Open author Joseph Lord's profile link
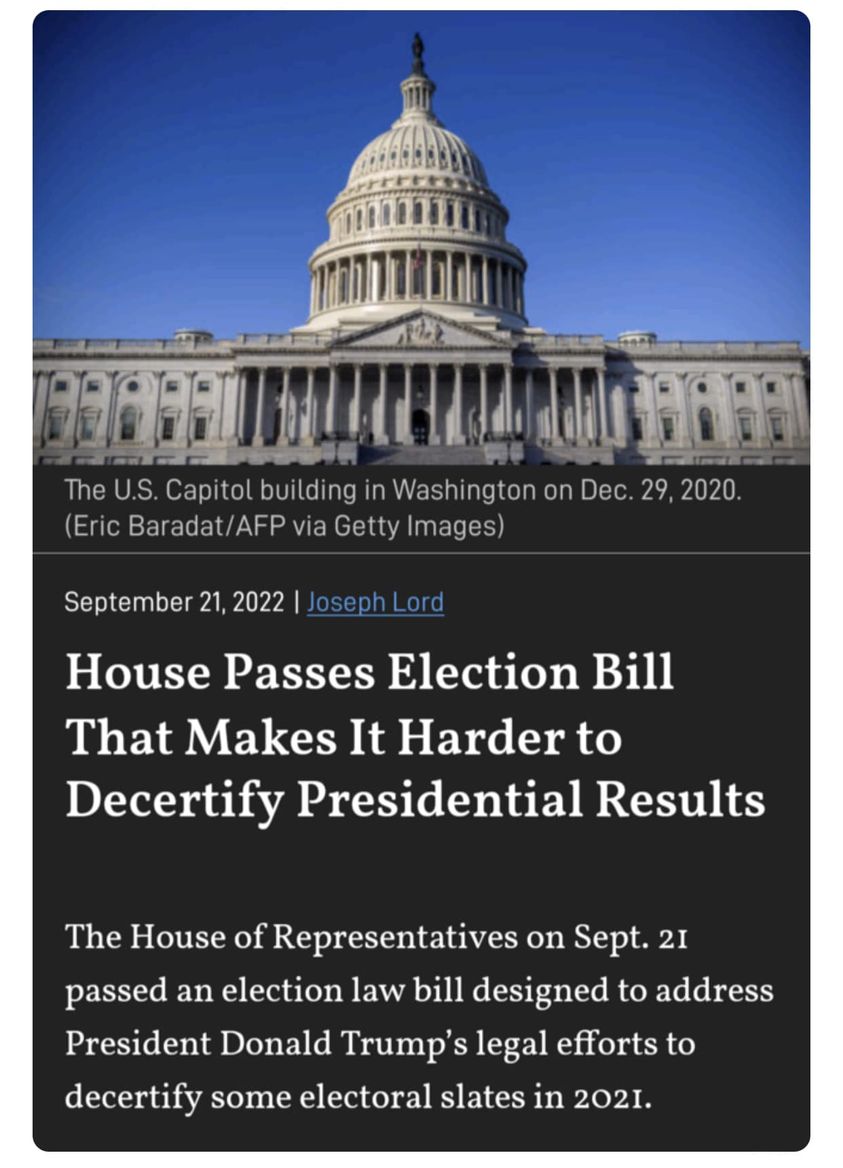The width and height of the screenshot is (843, 1168). tap(375, 602)
